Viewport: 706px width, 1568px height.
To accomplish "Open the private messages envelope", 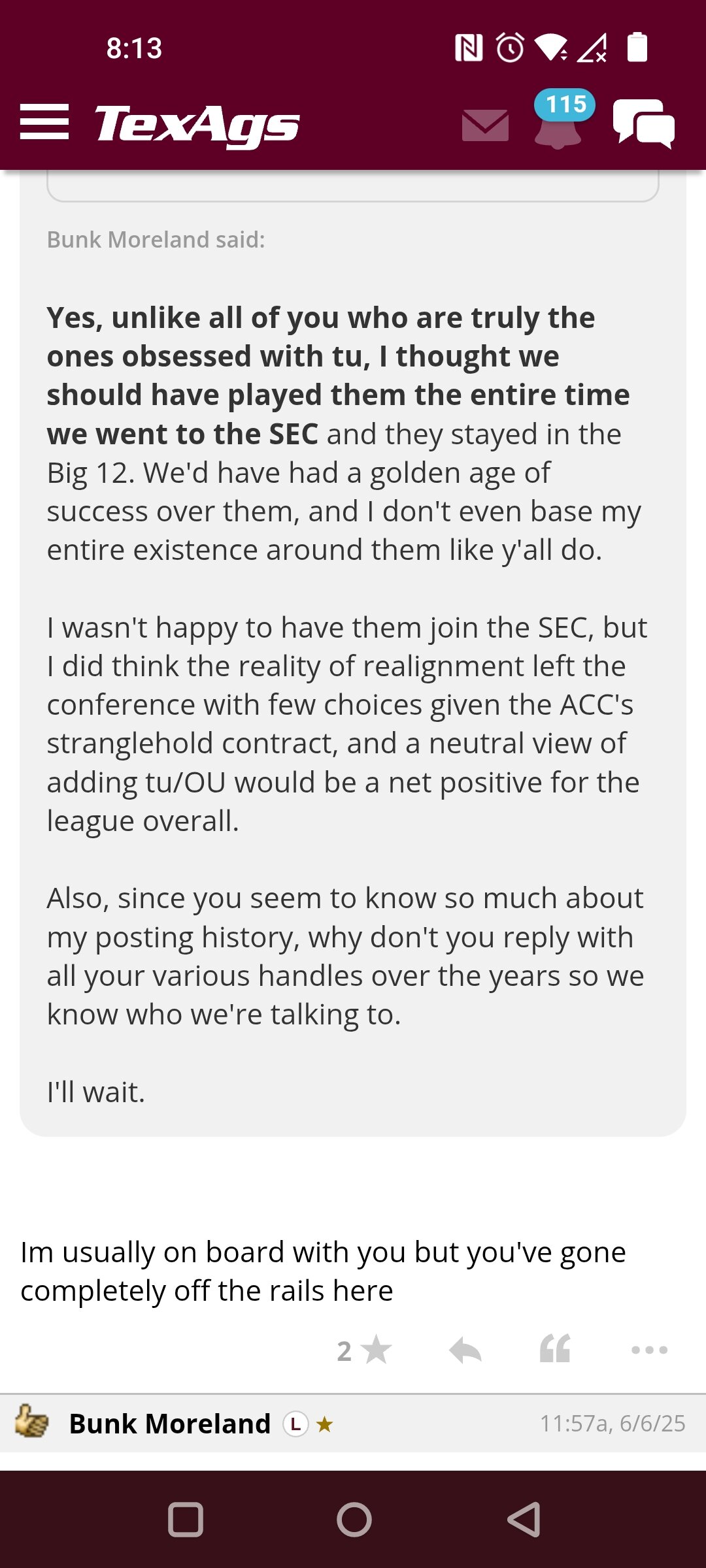I will coord(485,125).
